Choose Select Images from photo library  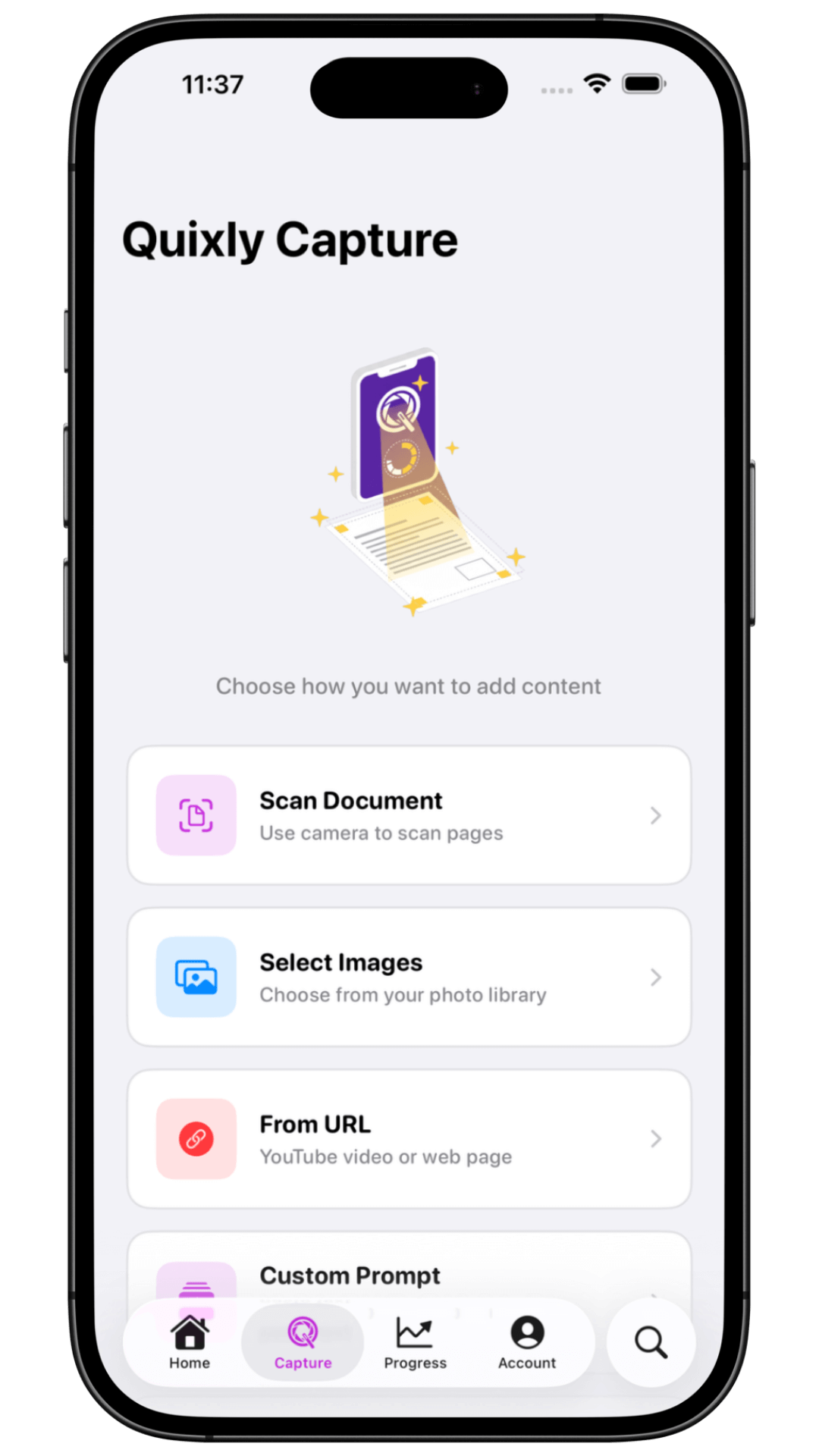[x=409, y=977]
